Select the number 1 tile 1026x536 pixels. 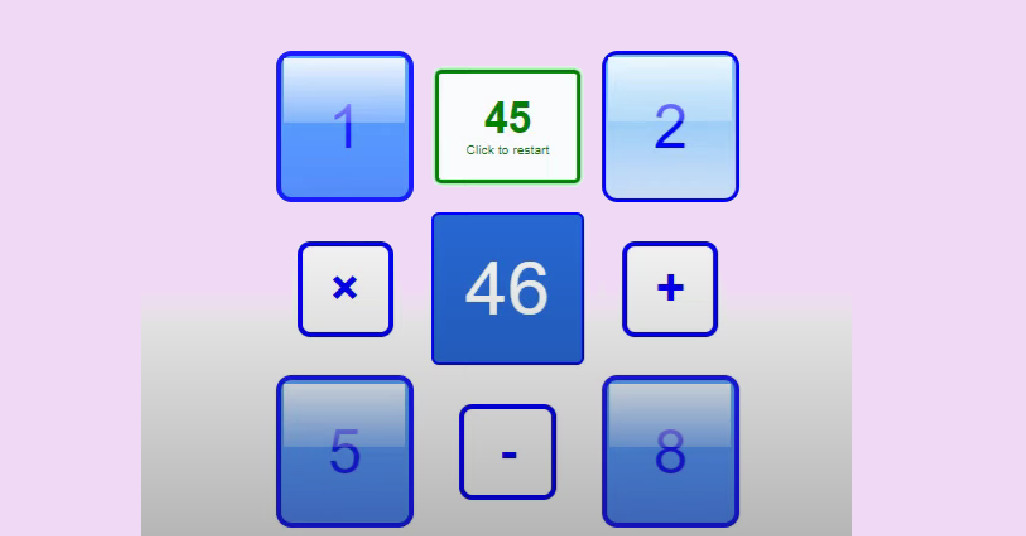click(x=344, y=126)
